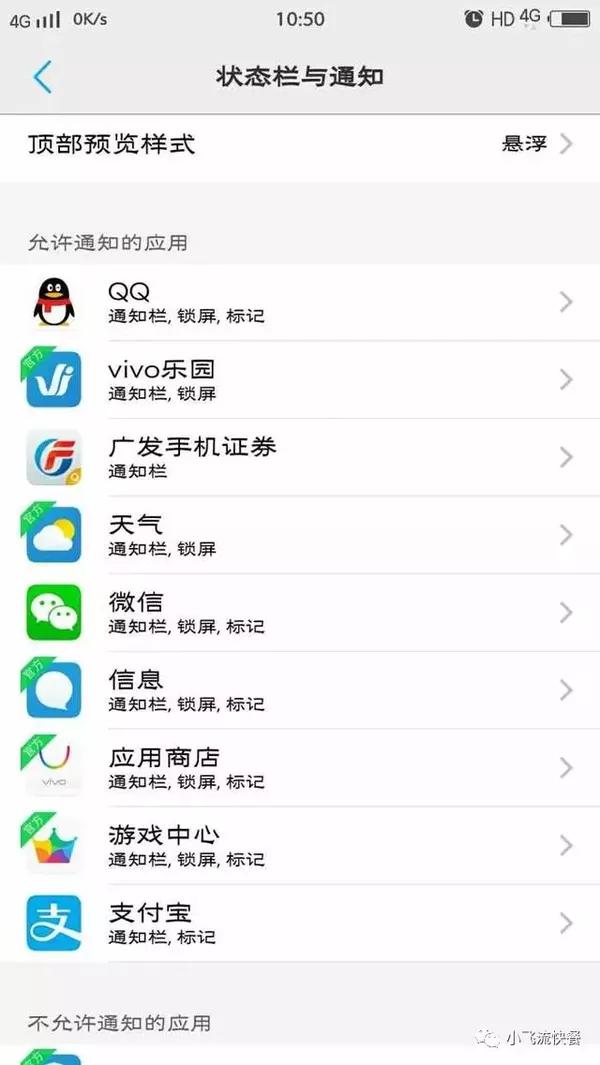Open 天气 notification settings
600x1065 pixels.
click(300, 535)
